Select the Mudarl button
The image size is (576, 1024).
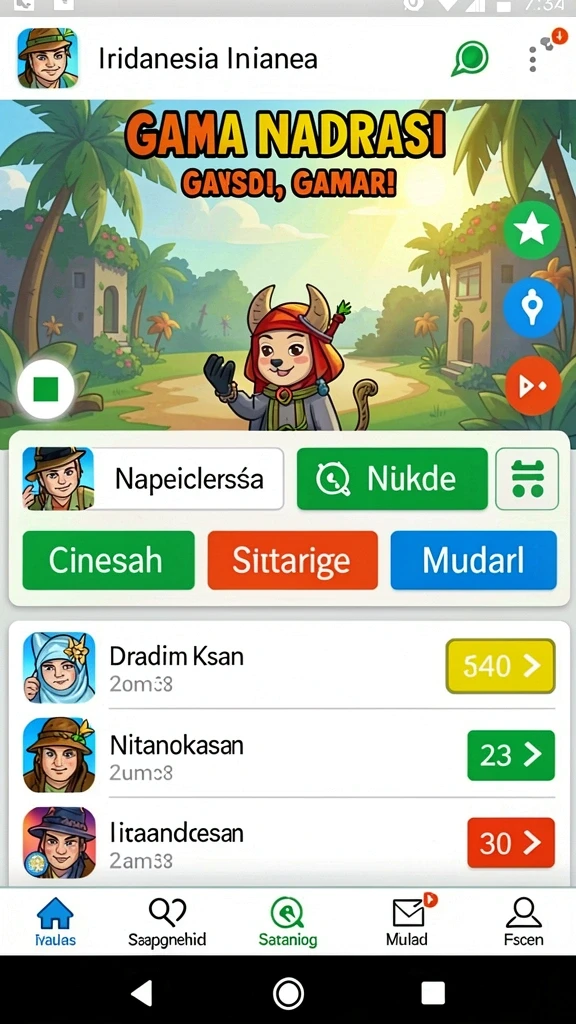point(473,560)
